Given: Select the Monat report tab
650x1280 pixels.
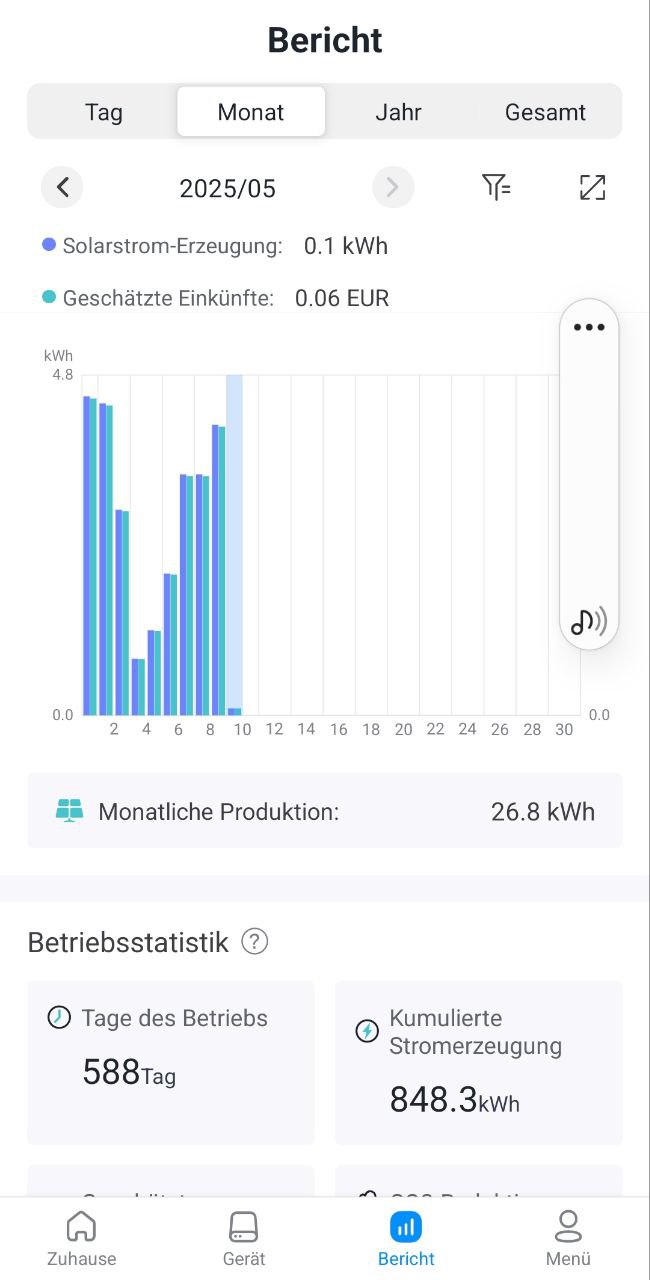Looking at the screenshot, I should coord(251,112).
